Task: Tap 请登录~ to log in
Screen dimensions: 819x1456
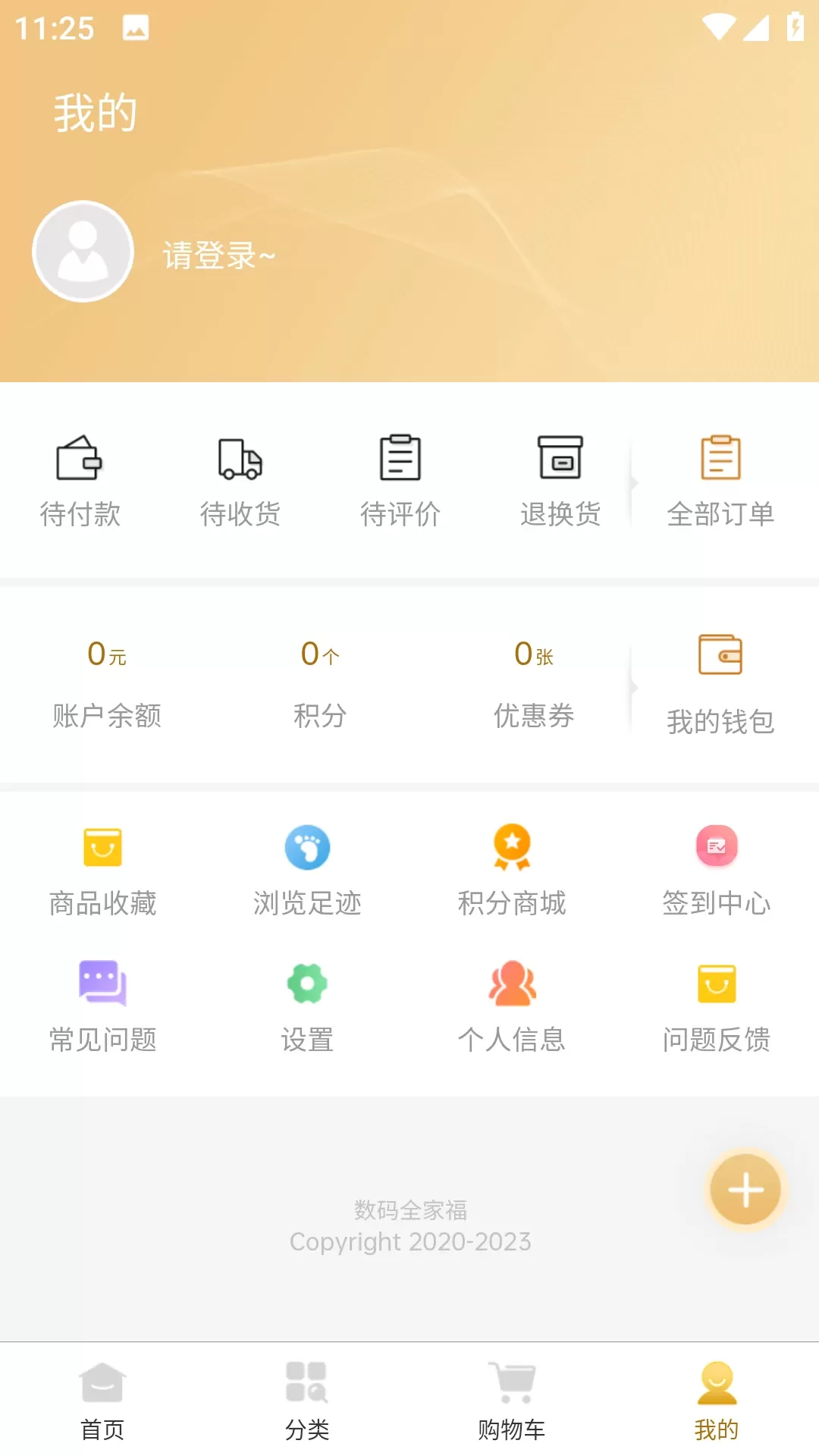Action: pos(218,255)
